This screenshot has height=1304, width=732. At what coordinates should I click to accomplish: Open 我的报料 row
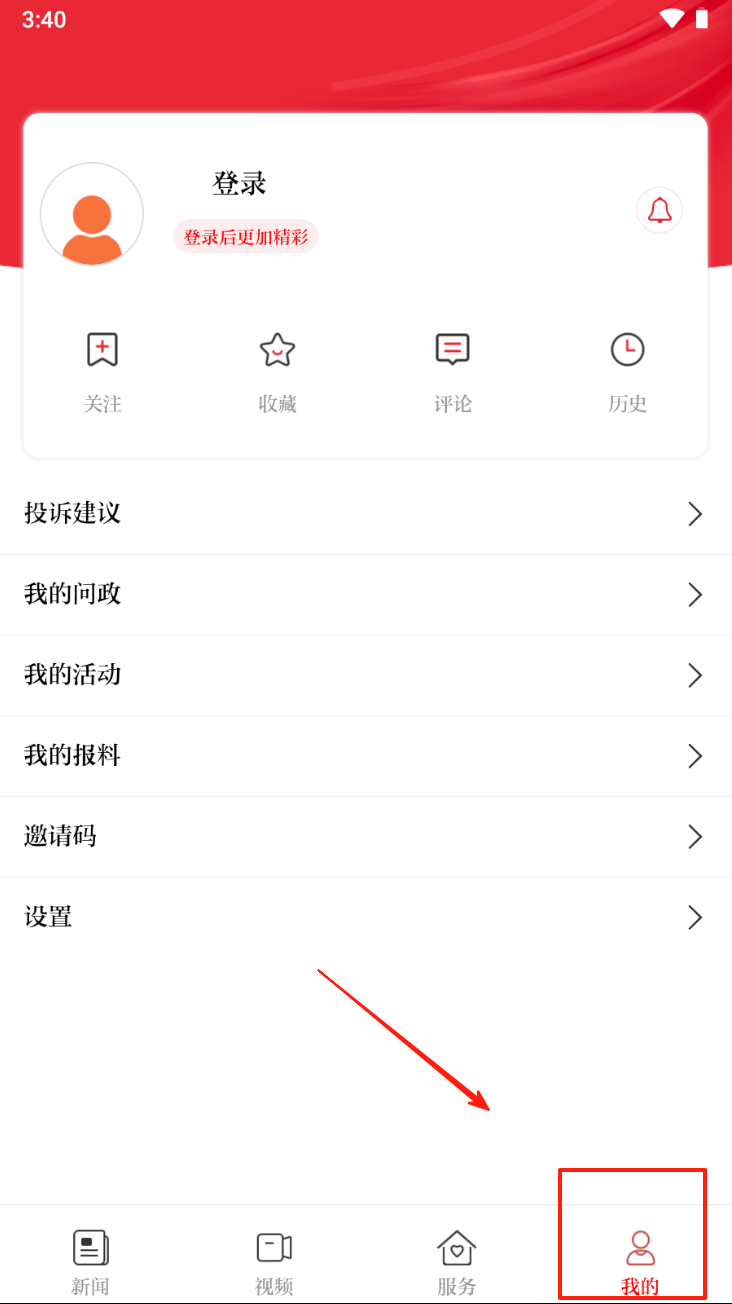click(x=366, y=756)
